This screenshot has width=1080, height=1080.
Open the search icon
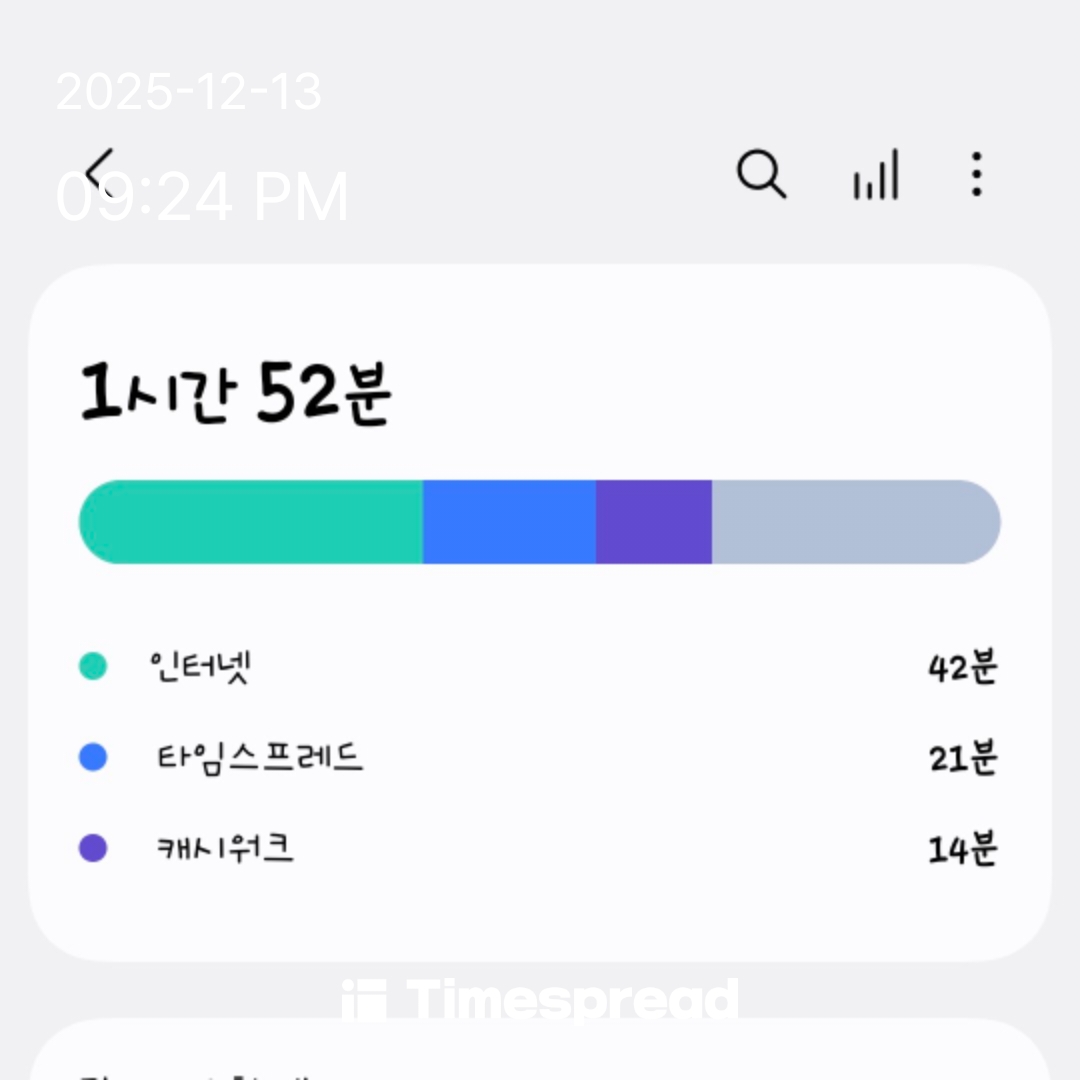point(761,174)
